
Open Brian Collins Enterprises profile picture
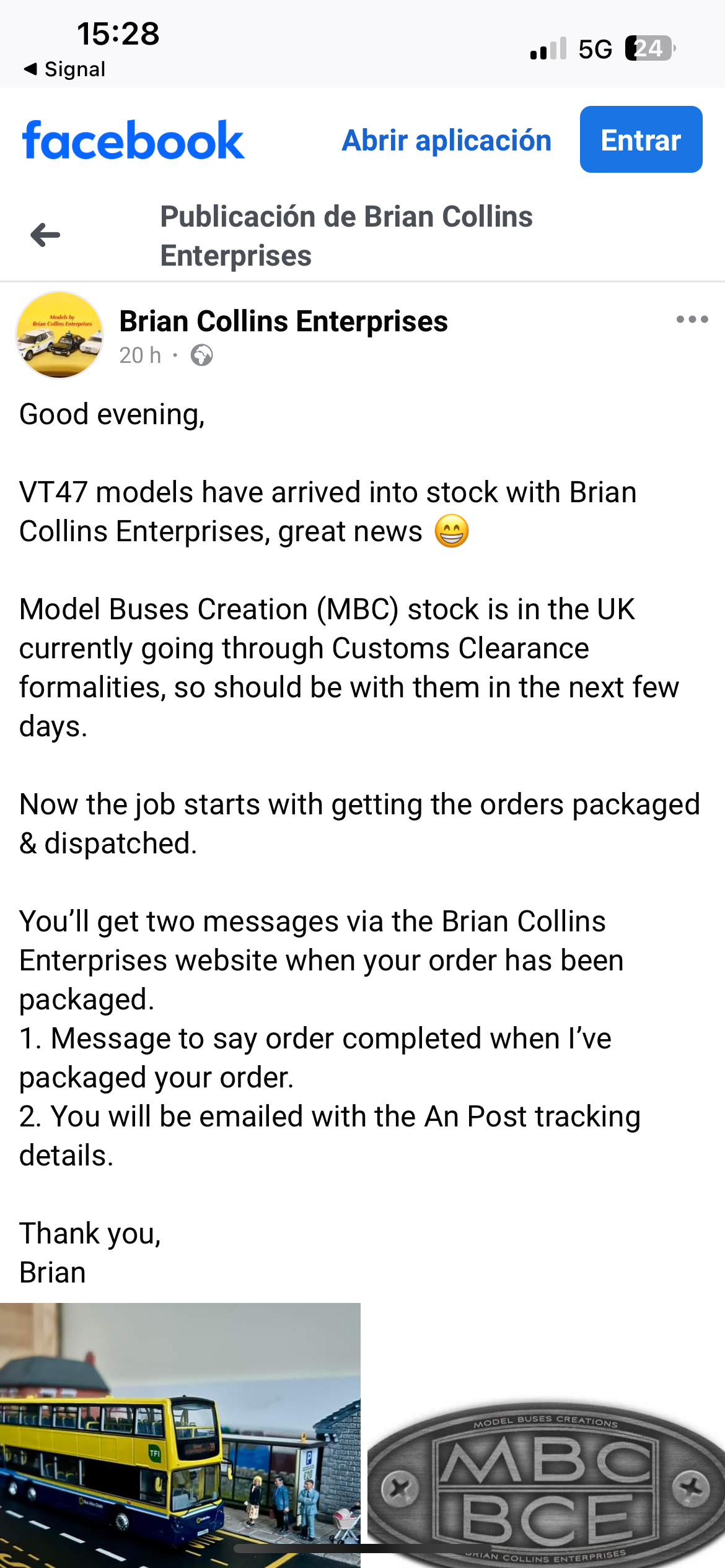click(x=59, y=335)
